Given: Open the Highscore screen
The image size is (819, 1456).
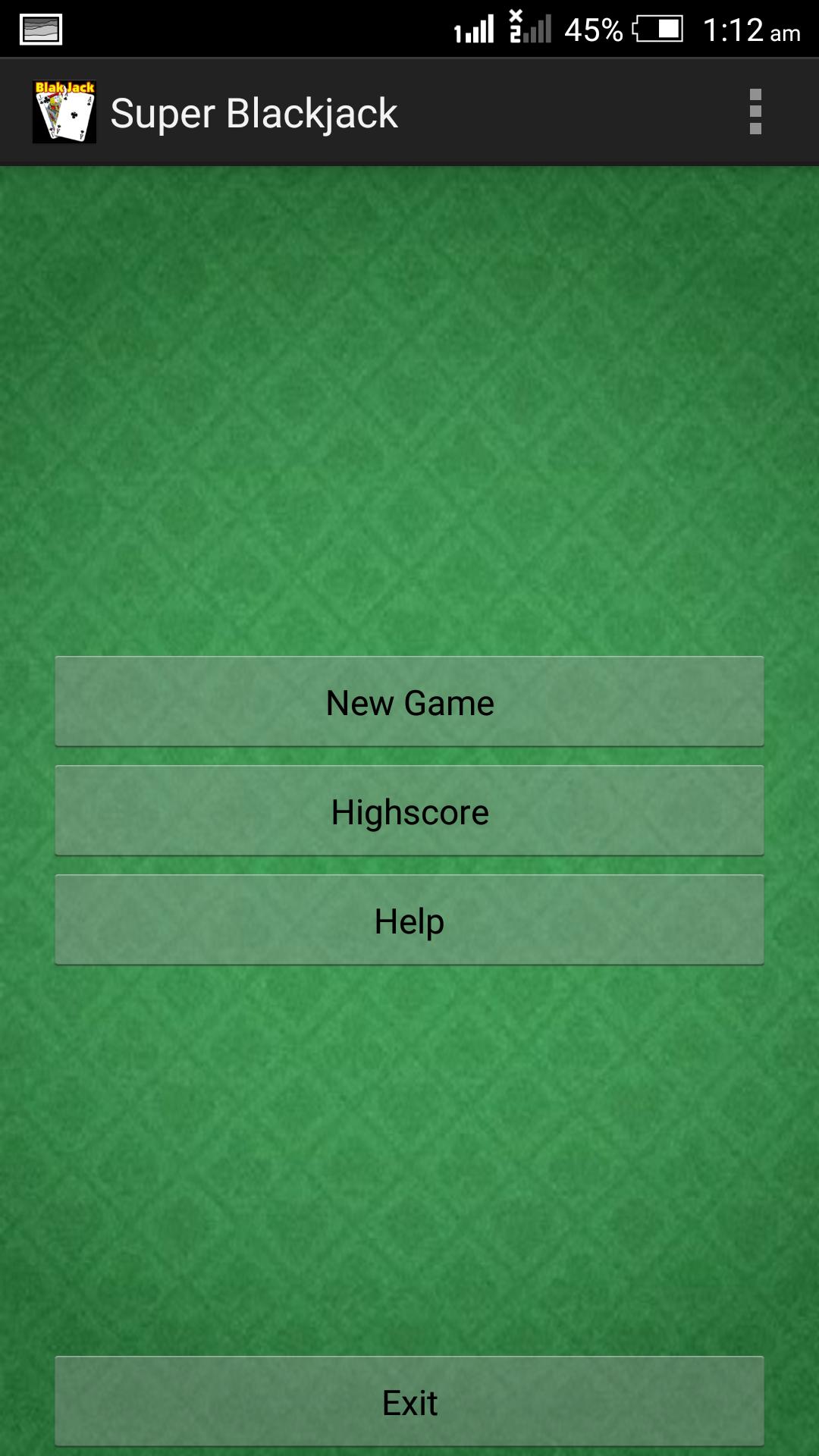Looking at the screenshot, I should (409, 811).
